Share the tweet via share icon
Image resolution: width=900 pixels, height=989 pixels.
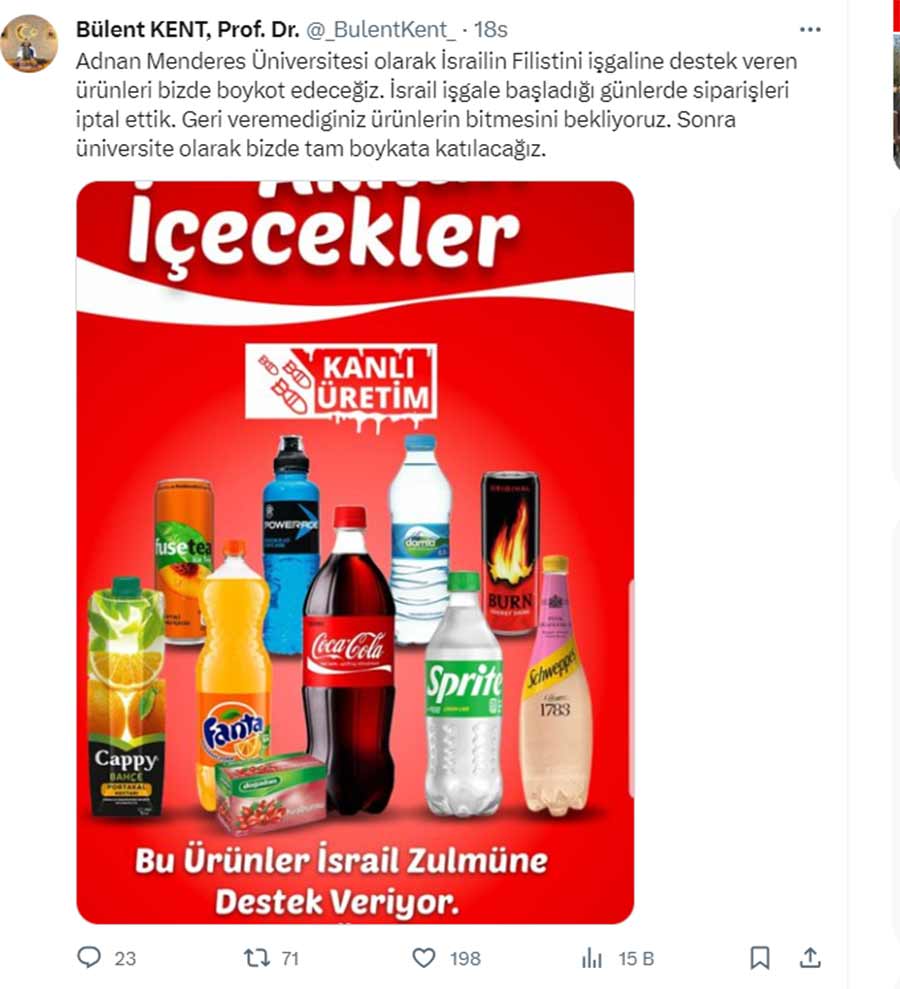coord(810,958)
